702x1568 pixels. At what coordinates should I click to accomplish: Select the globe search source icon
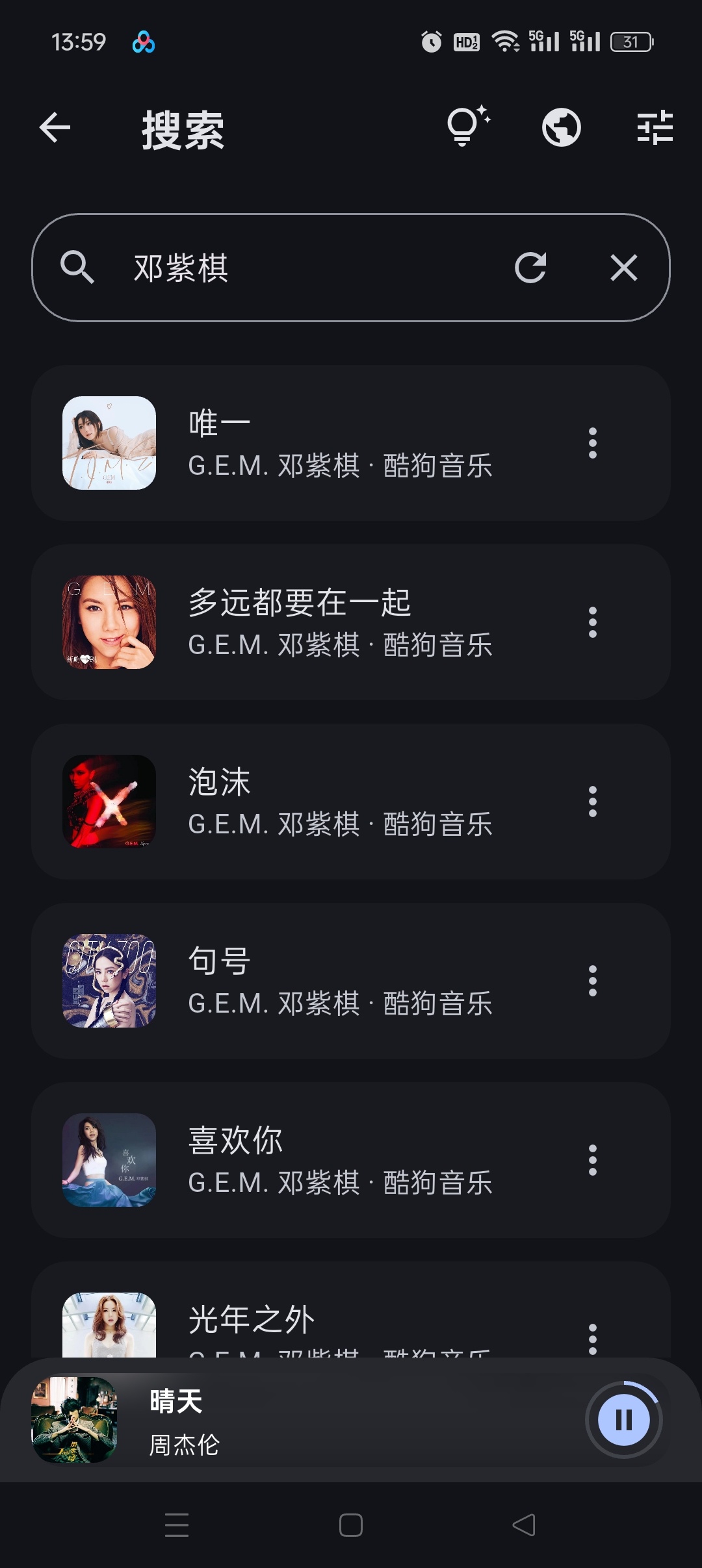tap(560, 128)
